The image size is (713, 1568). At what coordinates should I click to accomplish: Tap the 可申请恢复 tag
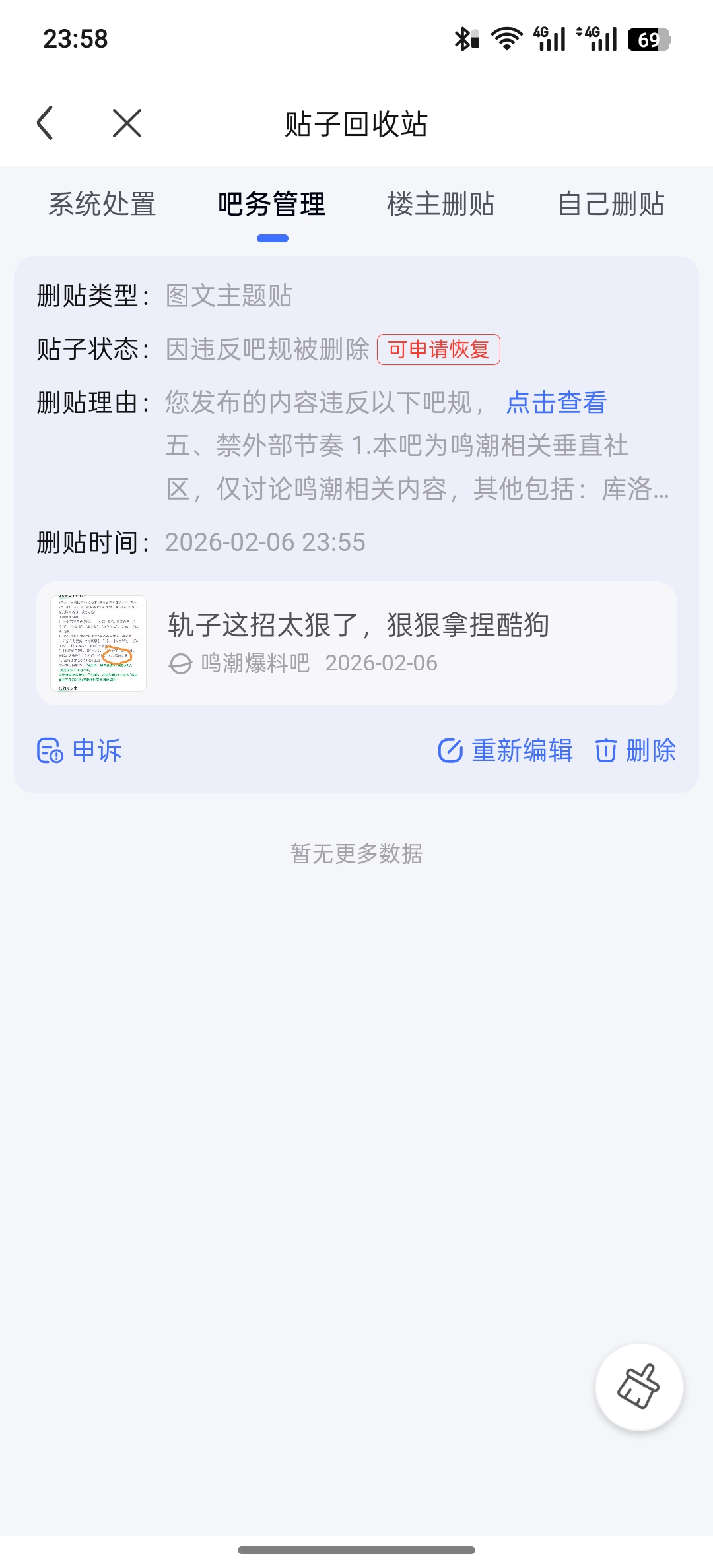[x=438, y=349]
